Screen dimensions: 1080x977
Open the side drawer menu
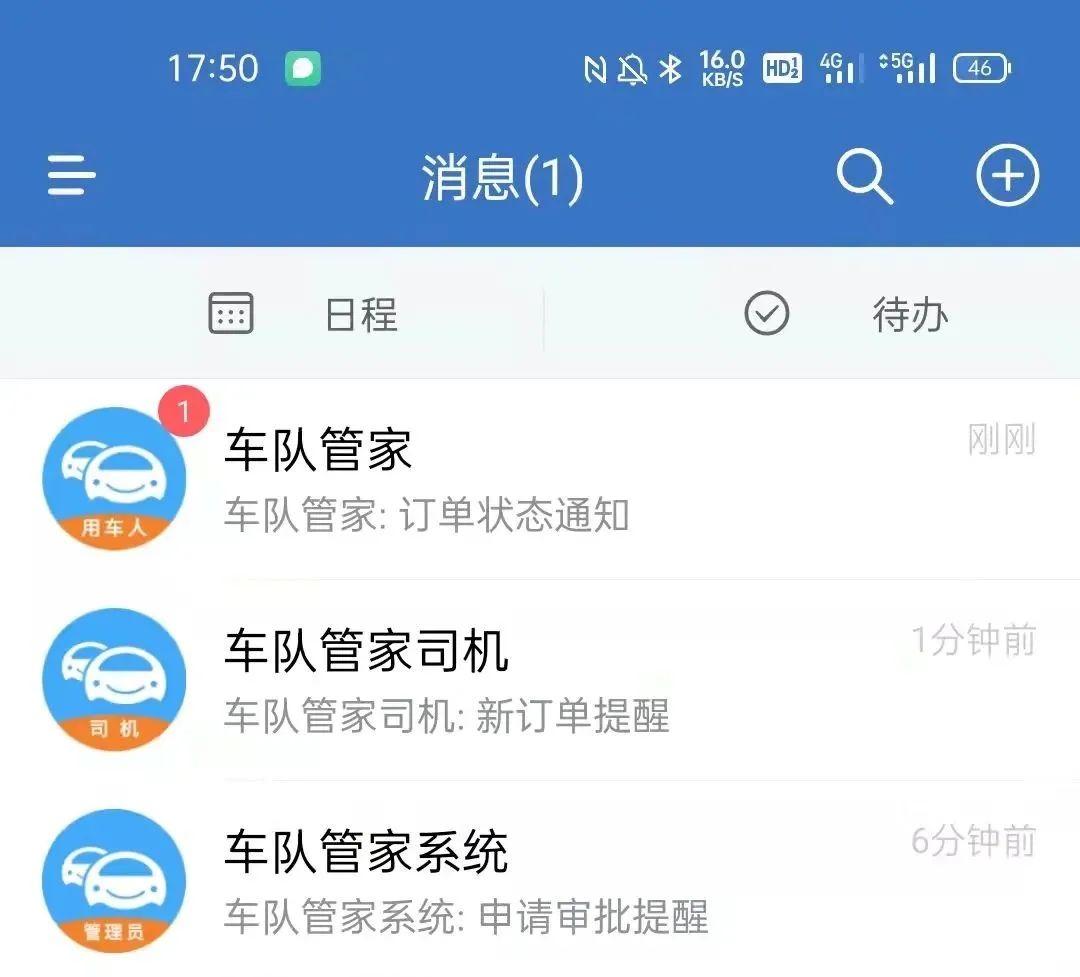click(72, 177)
